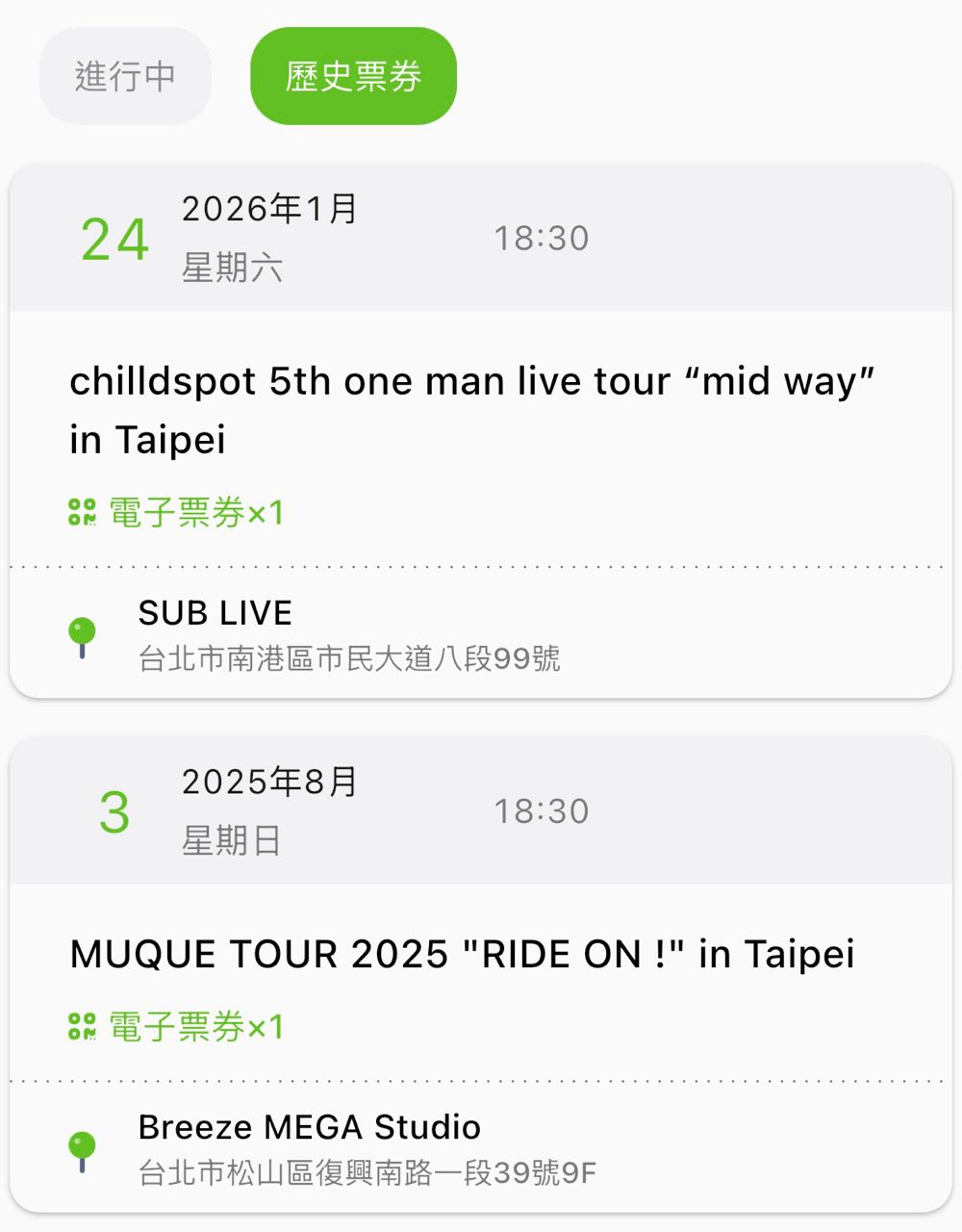Select the 歷史票券 tab

tap(353, 76)
